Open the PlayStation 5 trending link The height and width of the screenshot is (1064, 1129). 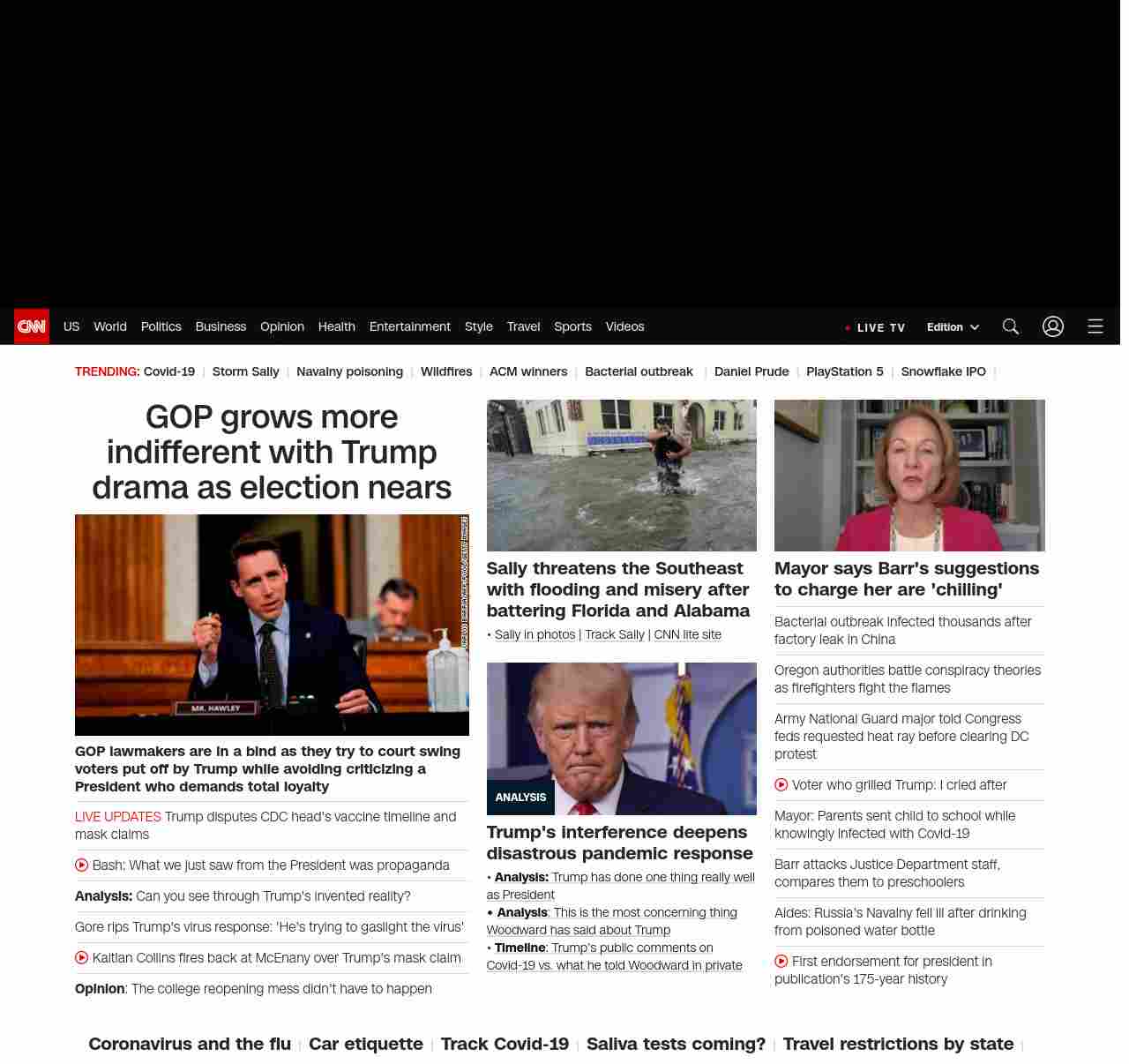[x=844, y=371]
